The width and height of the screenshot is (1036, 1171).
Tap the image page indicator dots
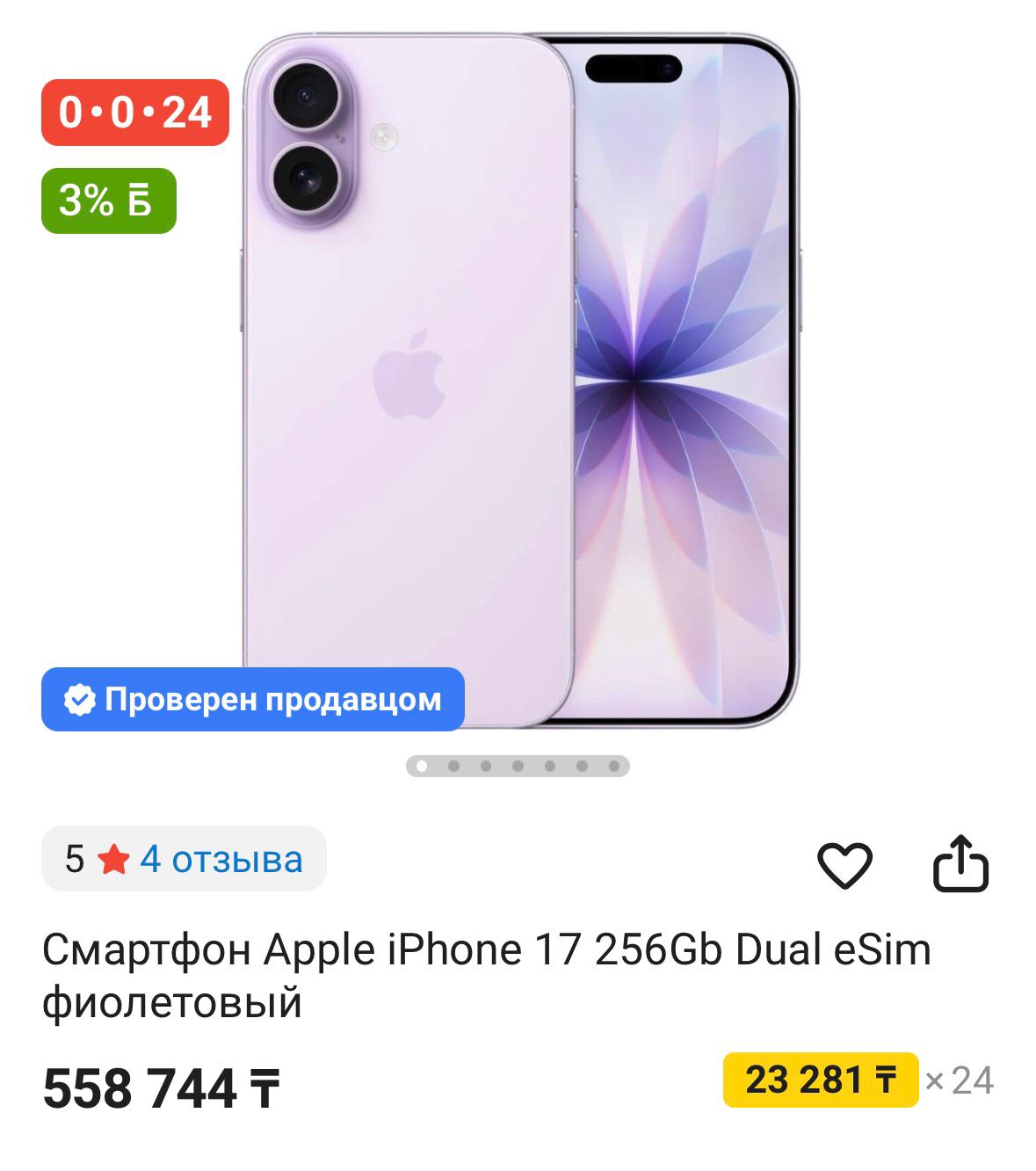click(x=518, y=767)
